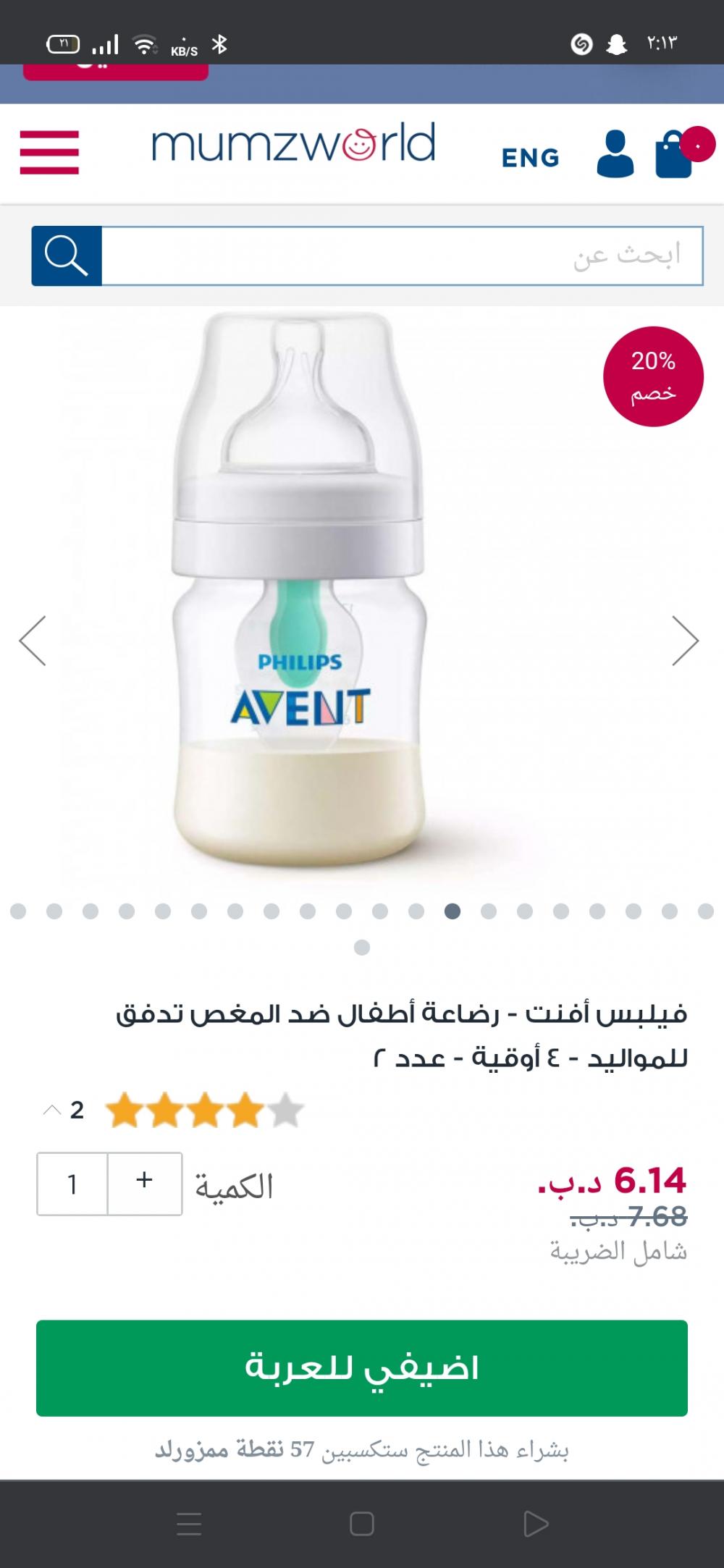This screenshot has height=1568, width=724.
Task: Show the next product image
Action: (x=684, y=640)
